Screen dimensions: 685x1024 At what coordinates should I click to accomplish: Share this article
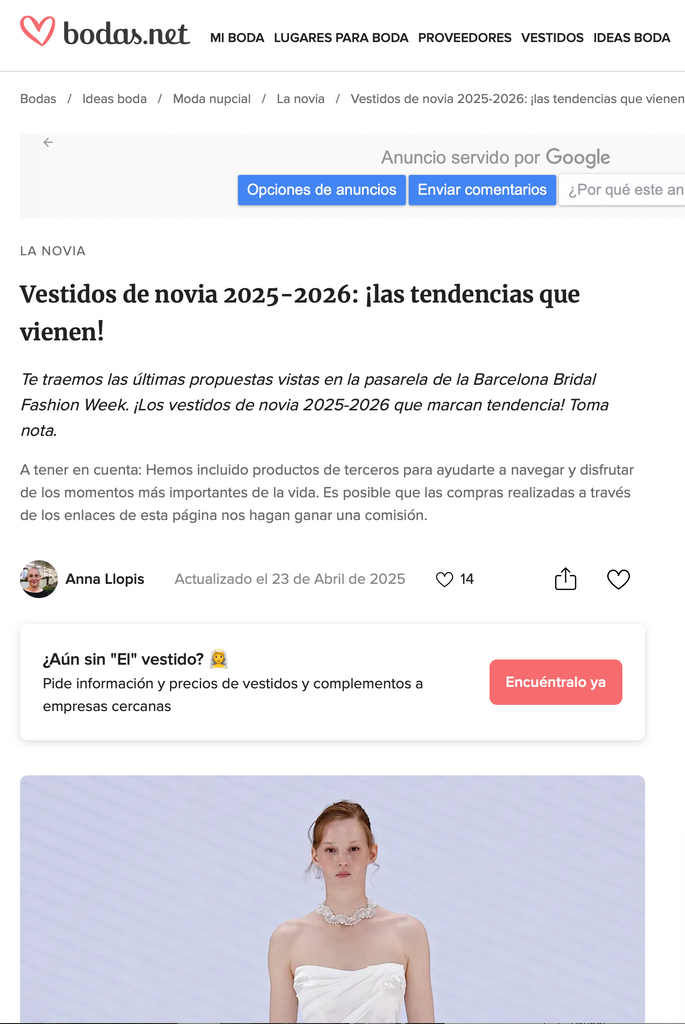click(x=566, y=579)
